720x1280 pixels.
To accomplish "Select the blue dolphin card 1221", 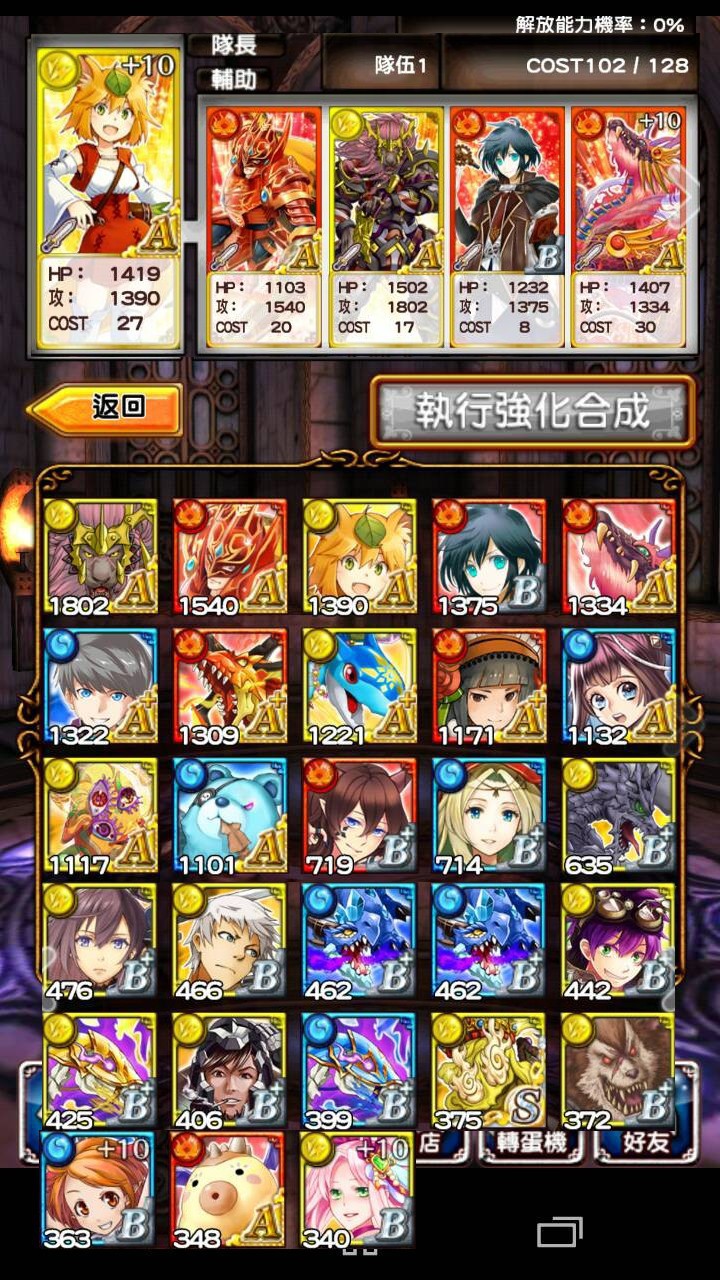I will pos(359,687).
